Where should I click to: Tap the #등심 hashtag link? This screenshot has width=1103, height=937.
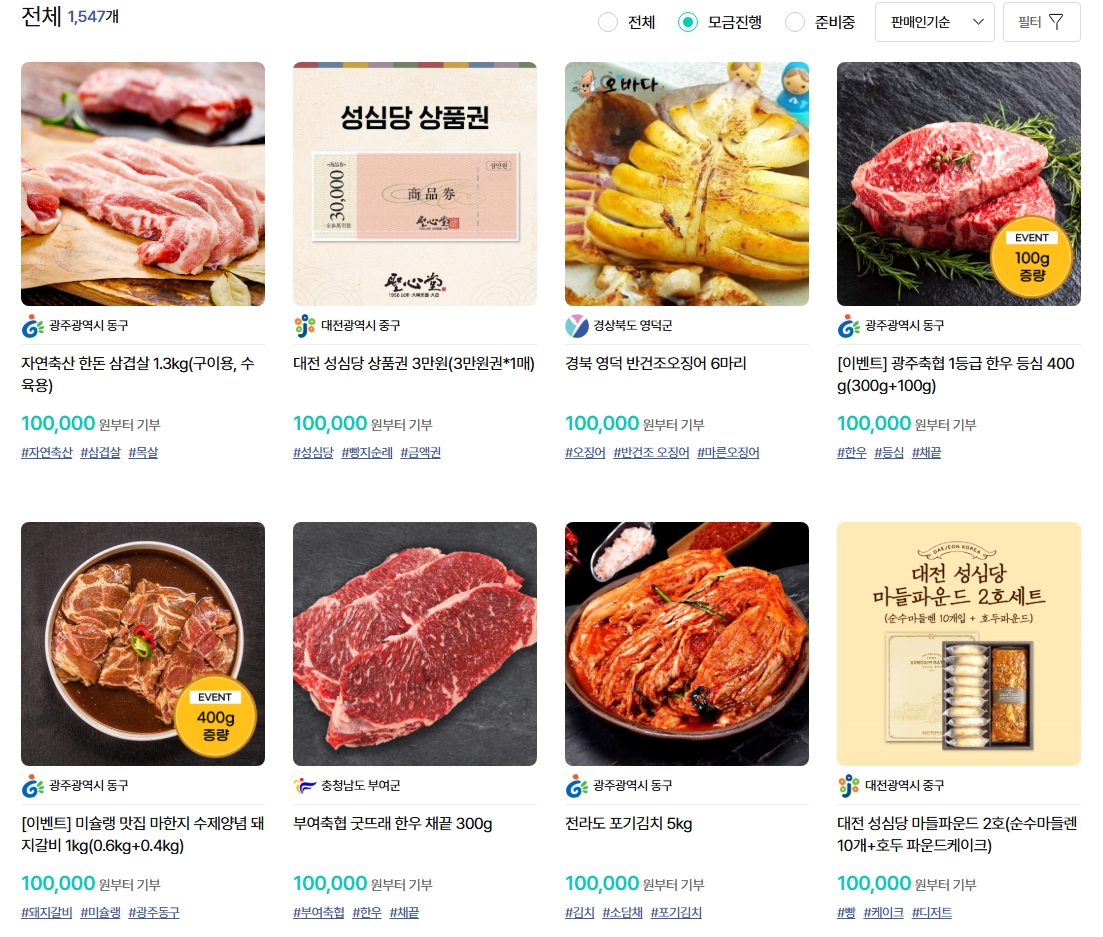pyautogui.click(x=889, y=453)
